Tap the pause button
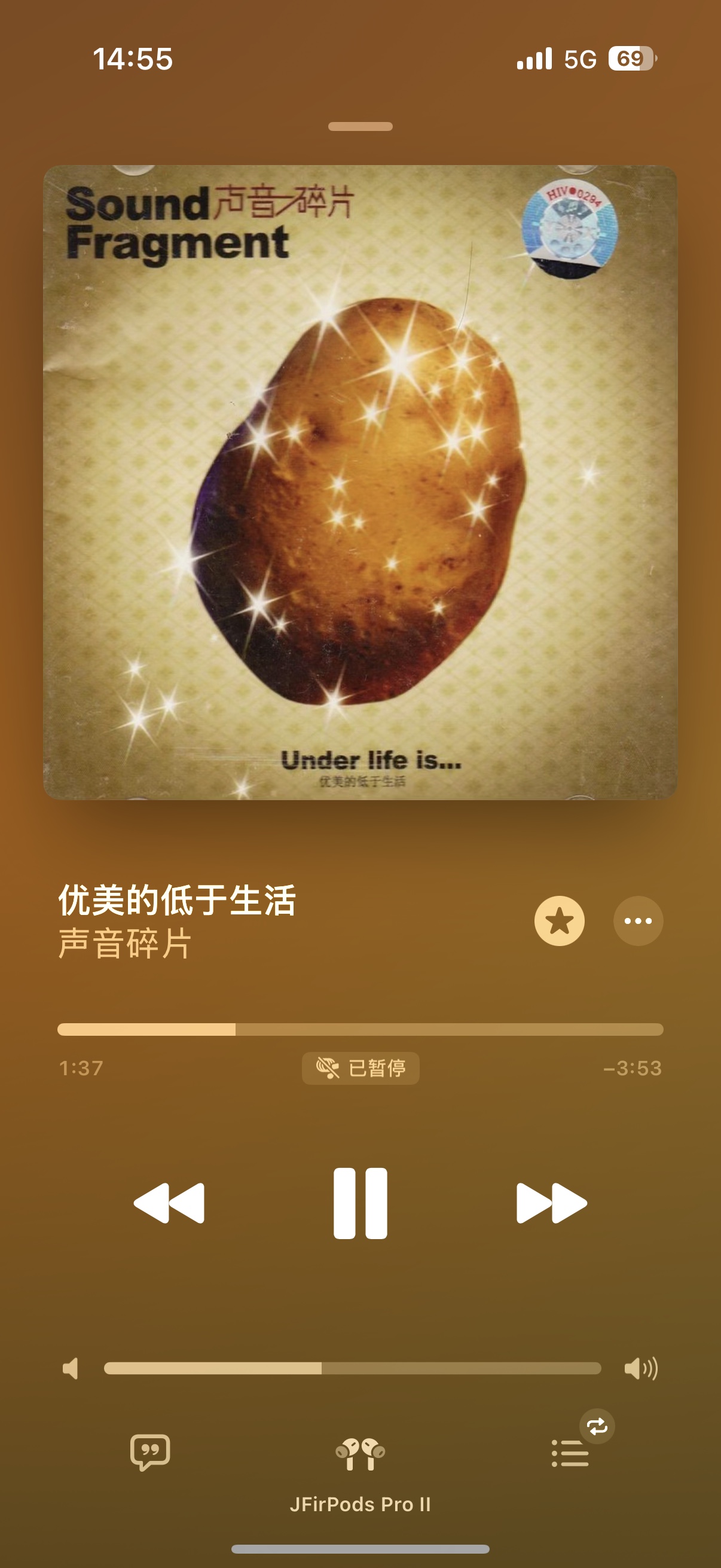721x1568 pixels. tap(360, 1203)
